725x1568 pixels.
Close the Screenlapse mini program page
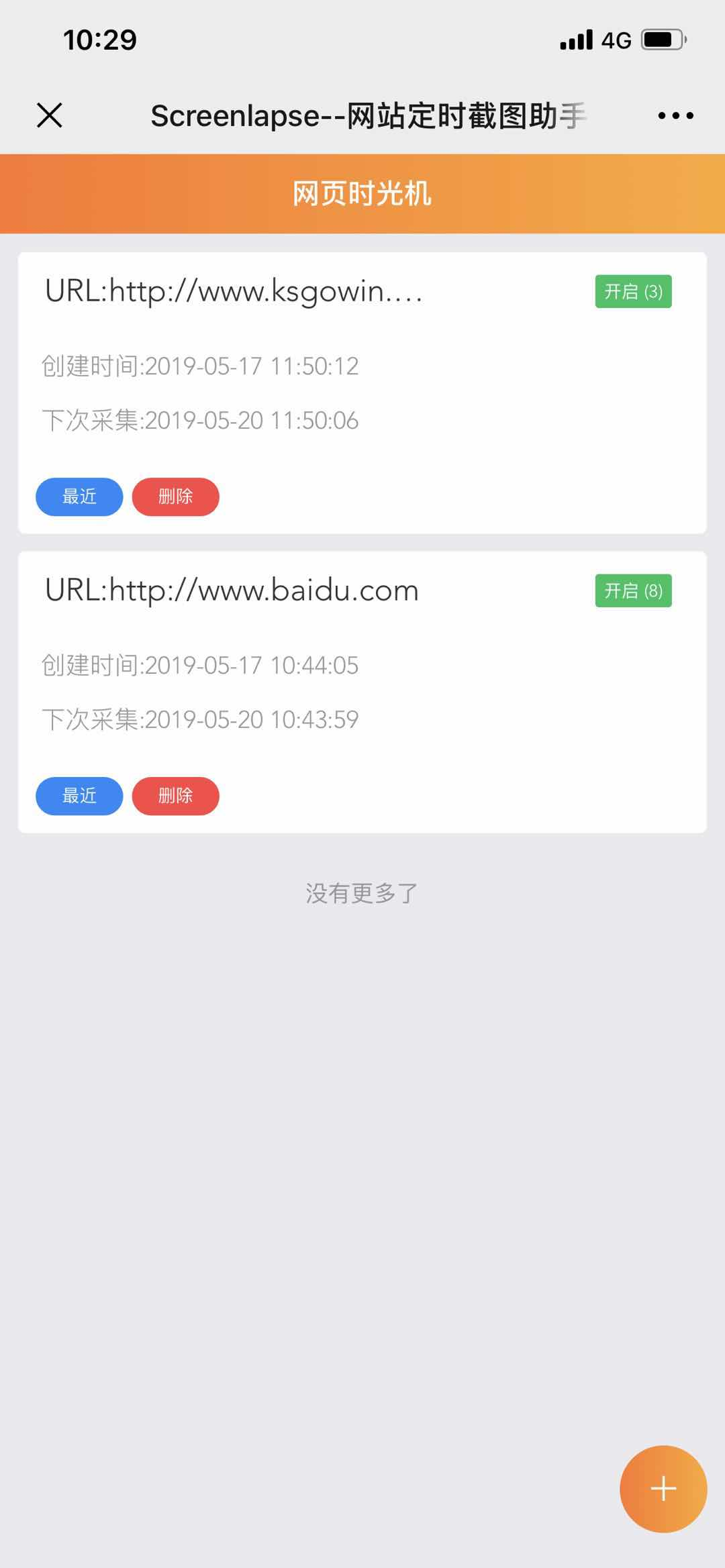point(50,115)
